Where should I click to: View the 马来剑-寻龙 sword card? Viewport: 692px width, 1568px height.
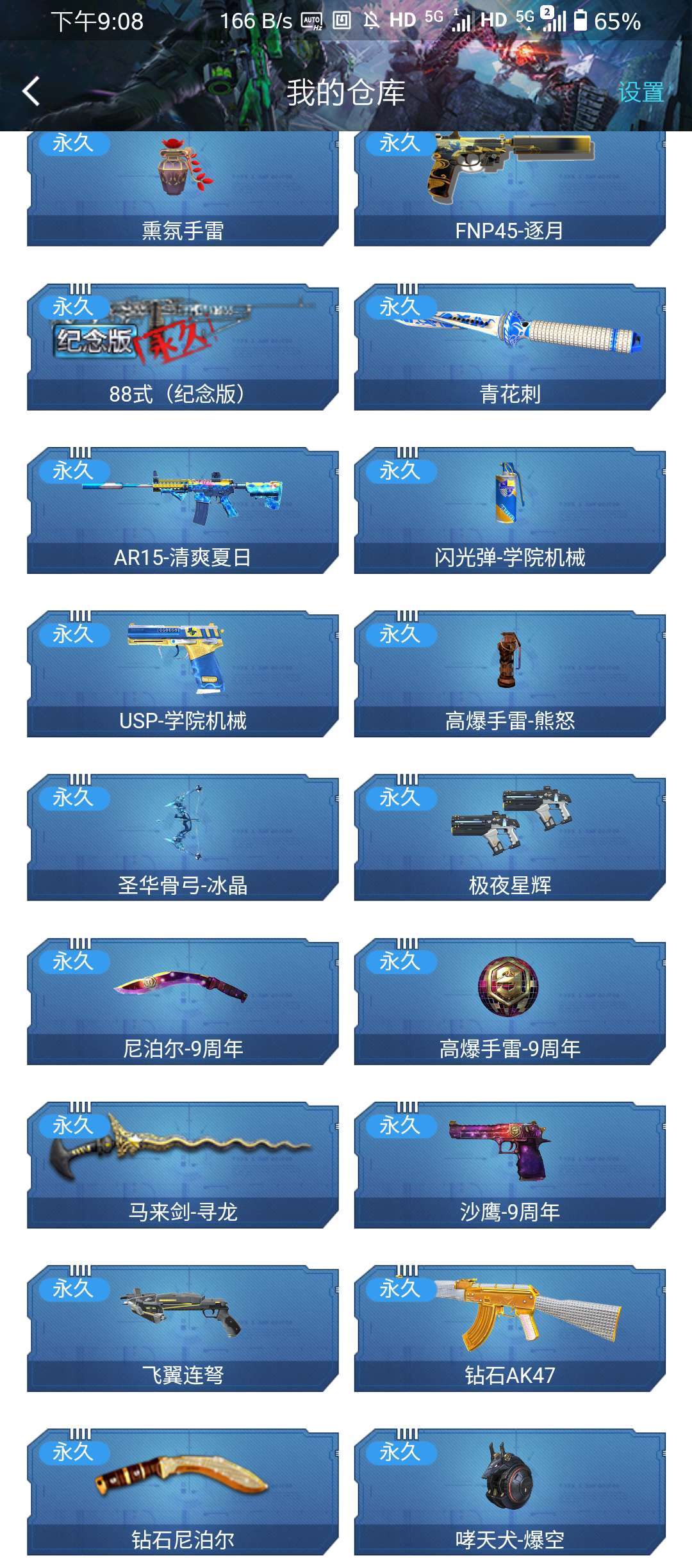(x=183, y=1165)
